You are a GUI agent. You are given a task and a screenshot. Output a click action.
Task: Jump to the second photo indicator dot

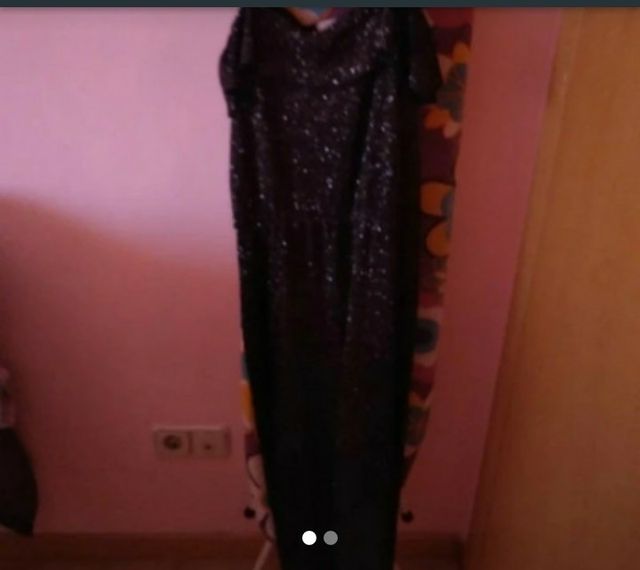pos(331,538)
